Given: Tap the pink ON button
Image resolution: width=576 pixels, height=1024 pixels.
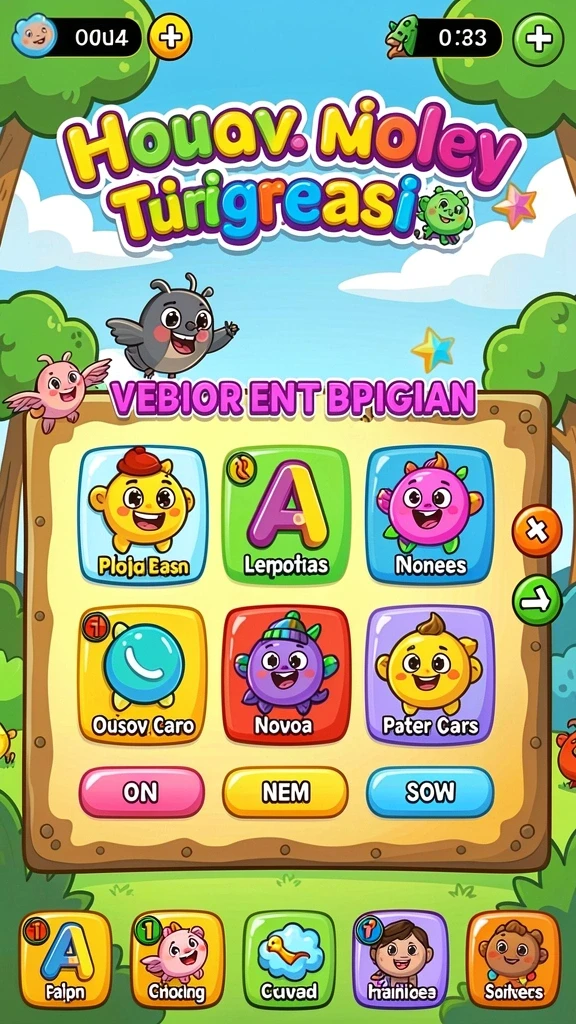Looking at the screenshot, I should pos(142,792).
